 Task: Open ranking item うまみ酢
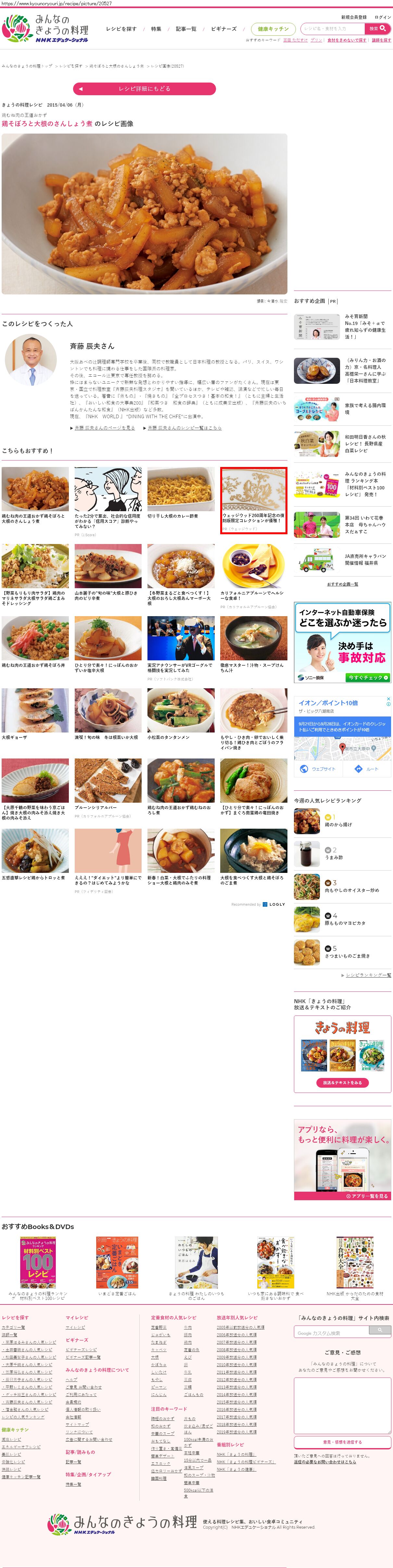[x=334, y=857]
